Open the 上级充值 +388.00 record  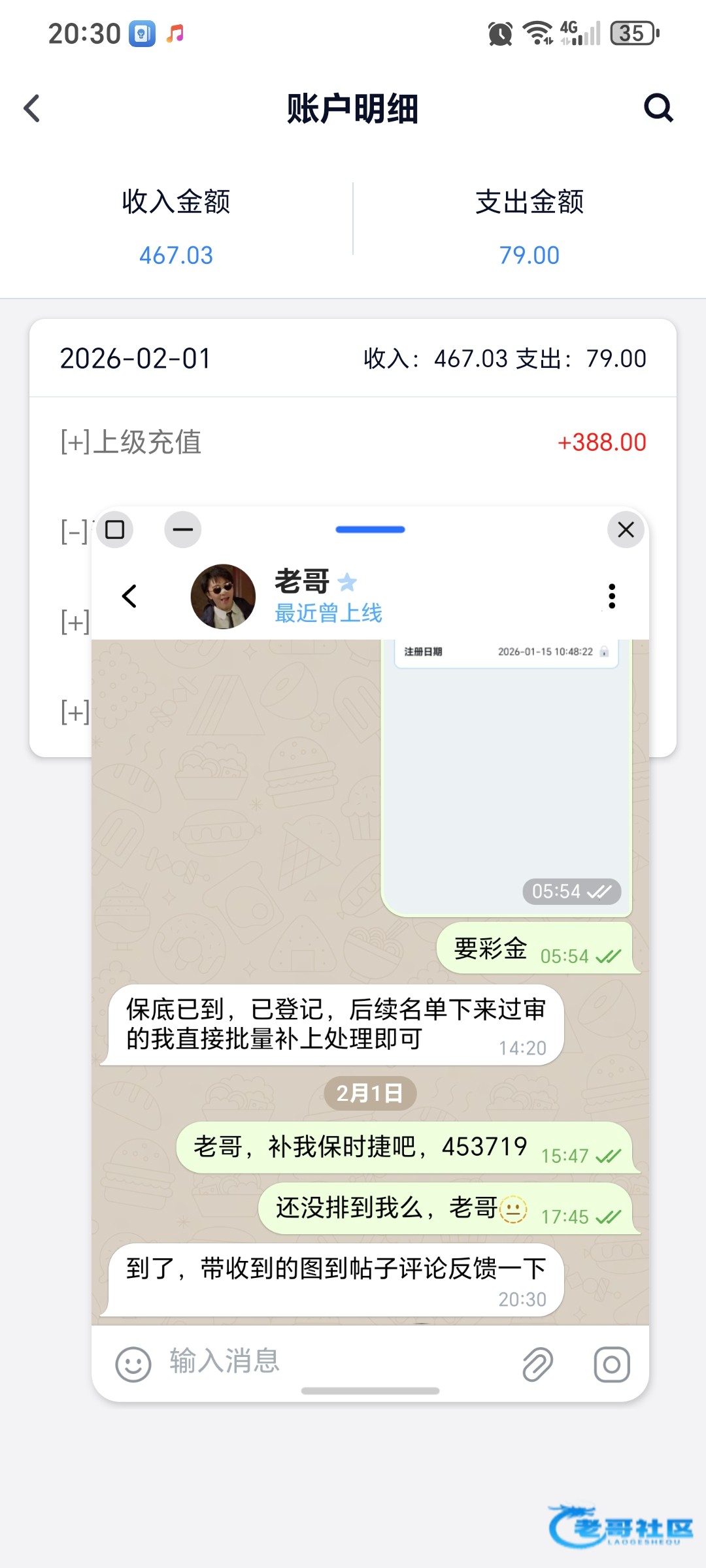pos(353,442)
